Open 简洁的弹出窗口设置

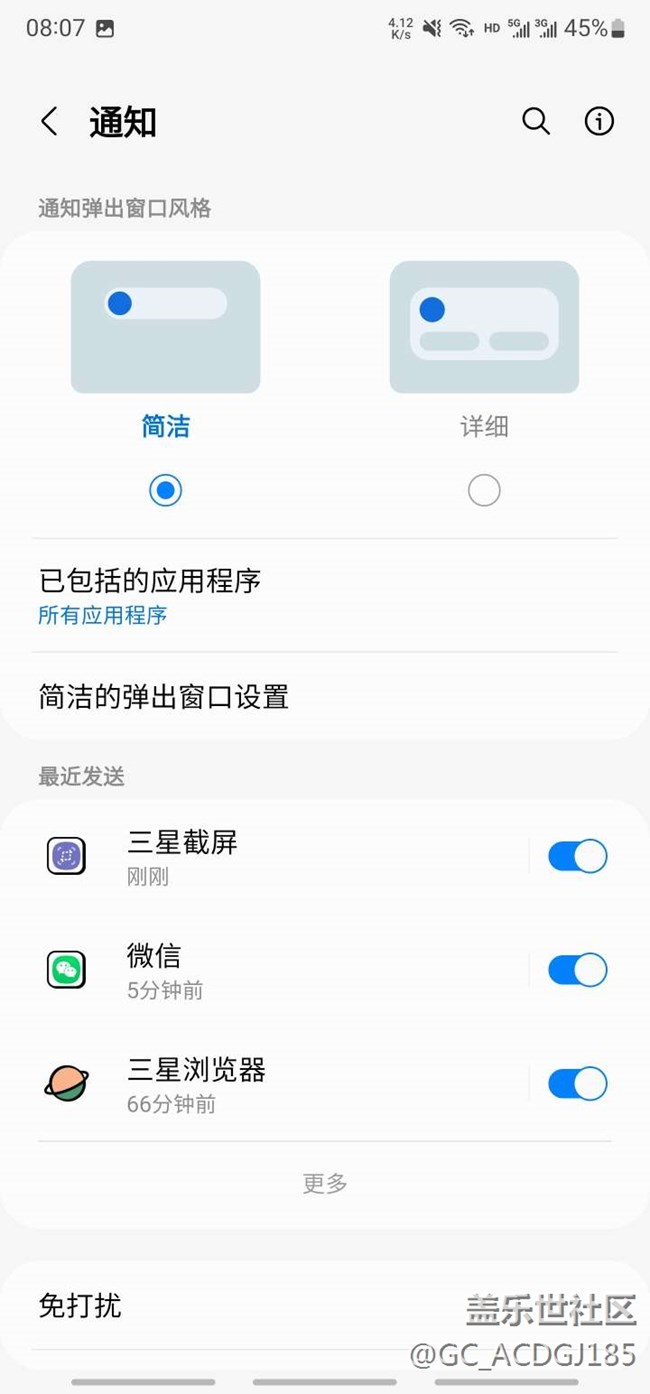point(164,697)
